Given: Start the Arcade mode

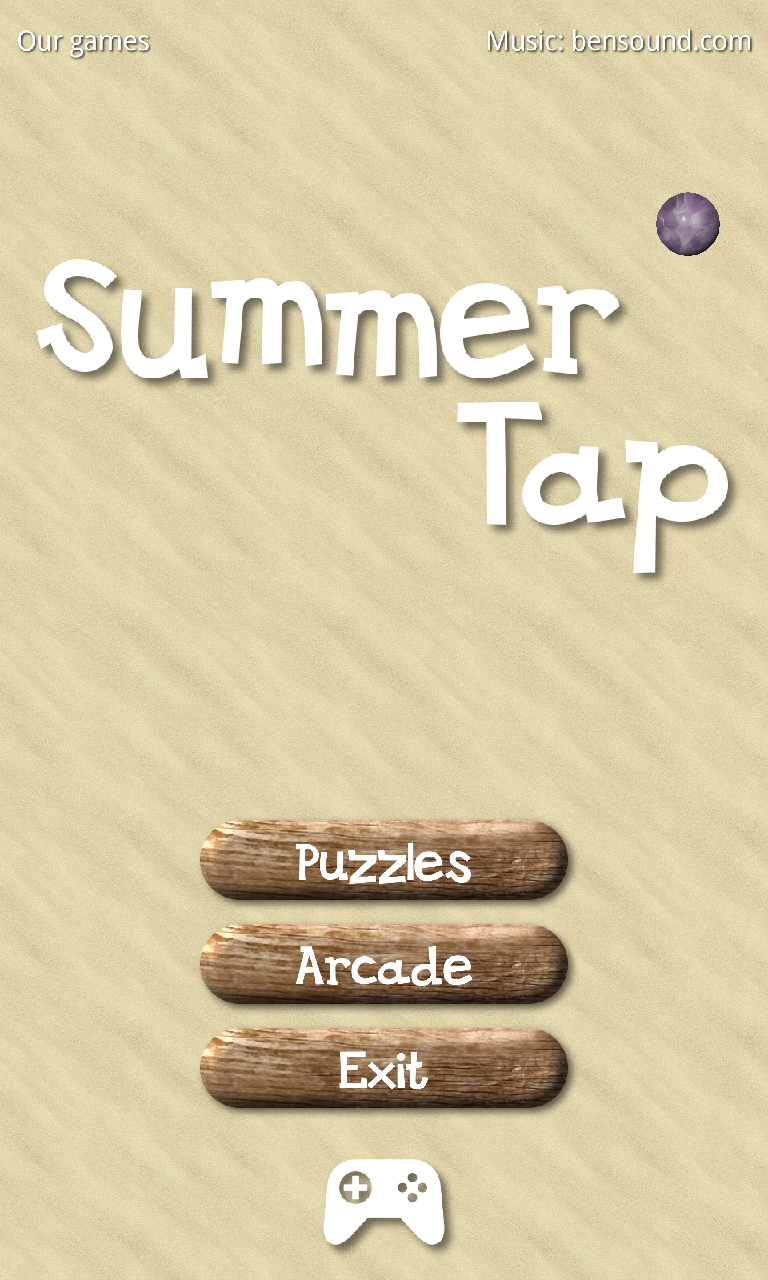Looking at the screenshot, I should (384, 965).
